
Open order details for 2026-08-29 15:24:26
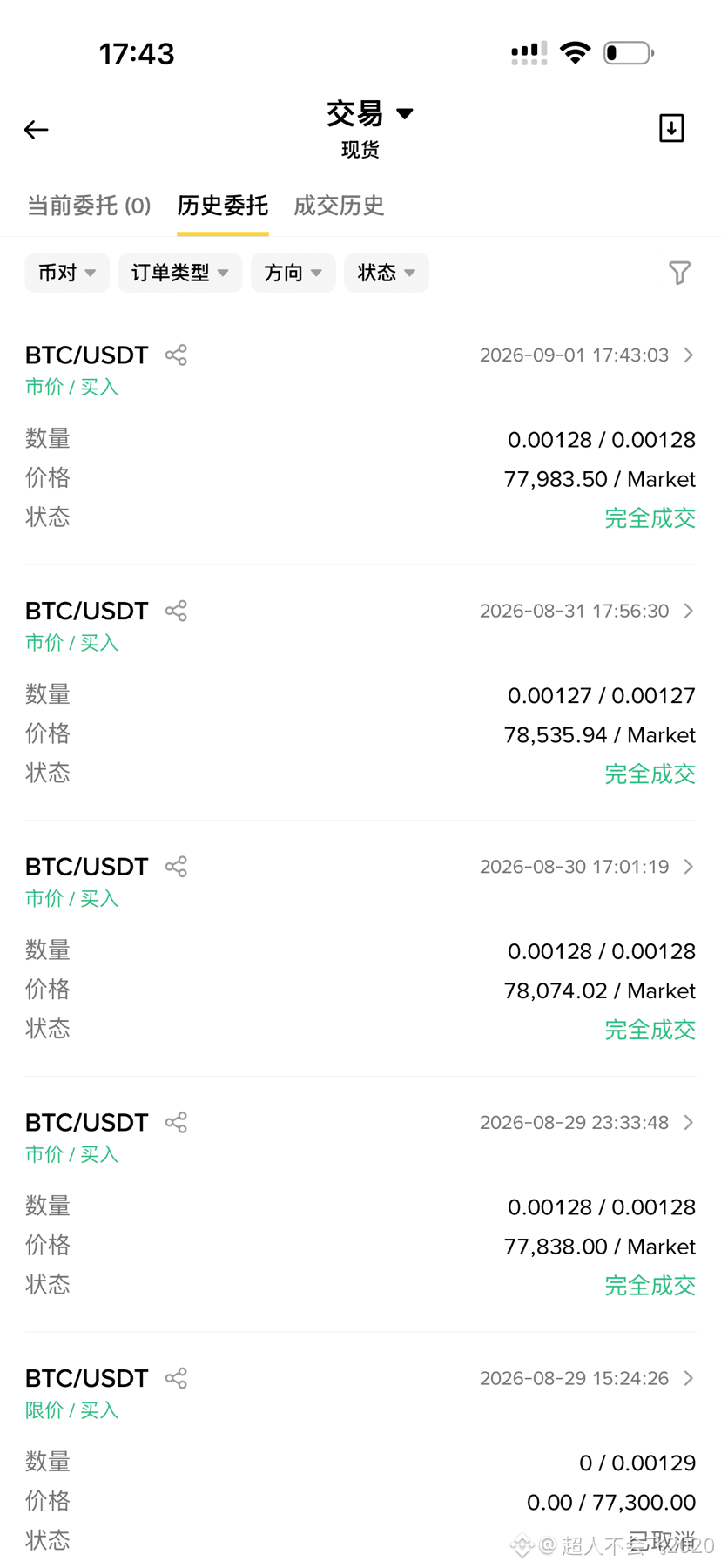click(x=689, y=1378)
